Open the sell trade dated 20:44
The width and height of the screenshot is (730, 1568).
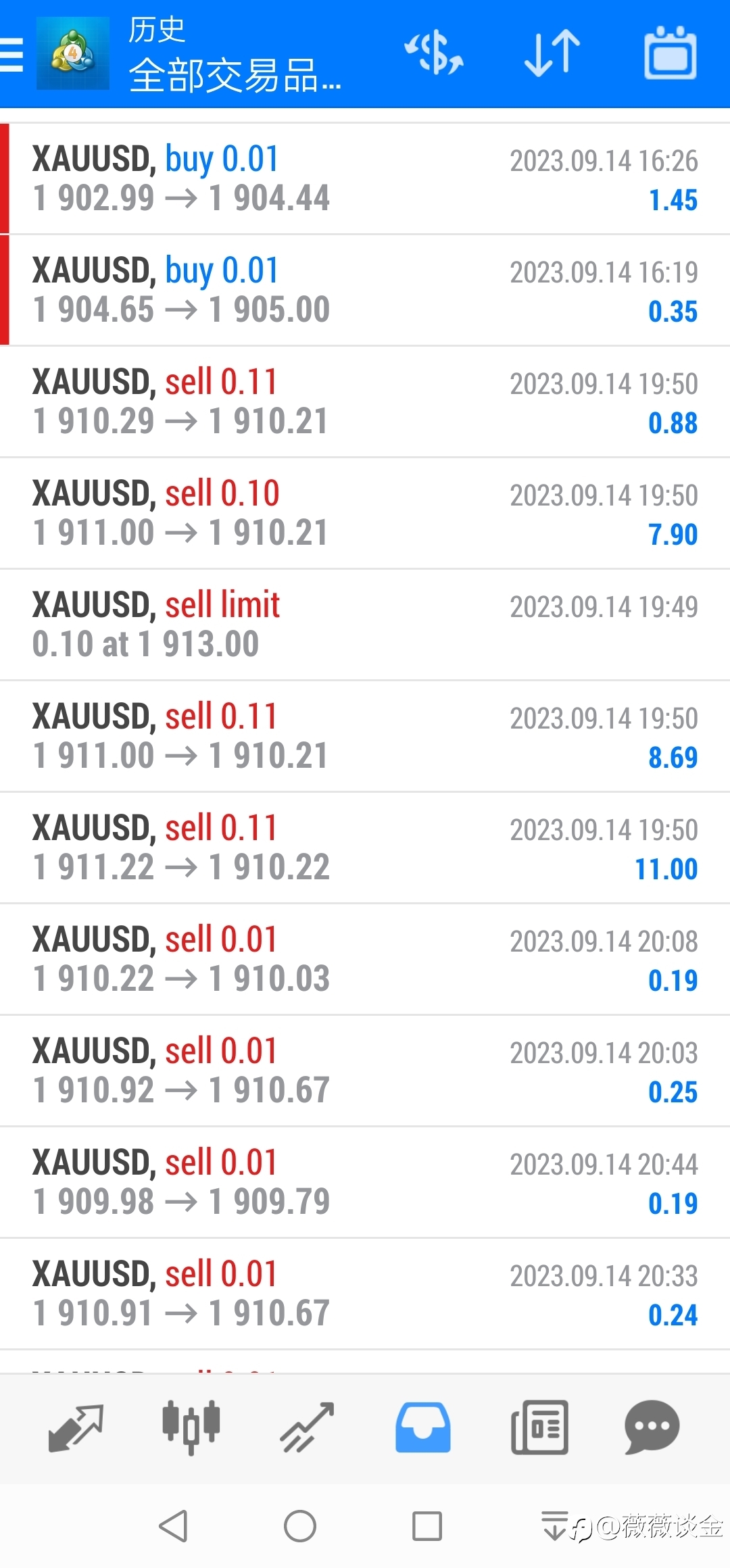click(365, 1183)
